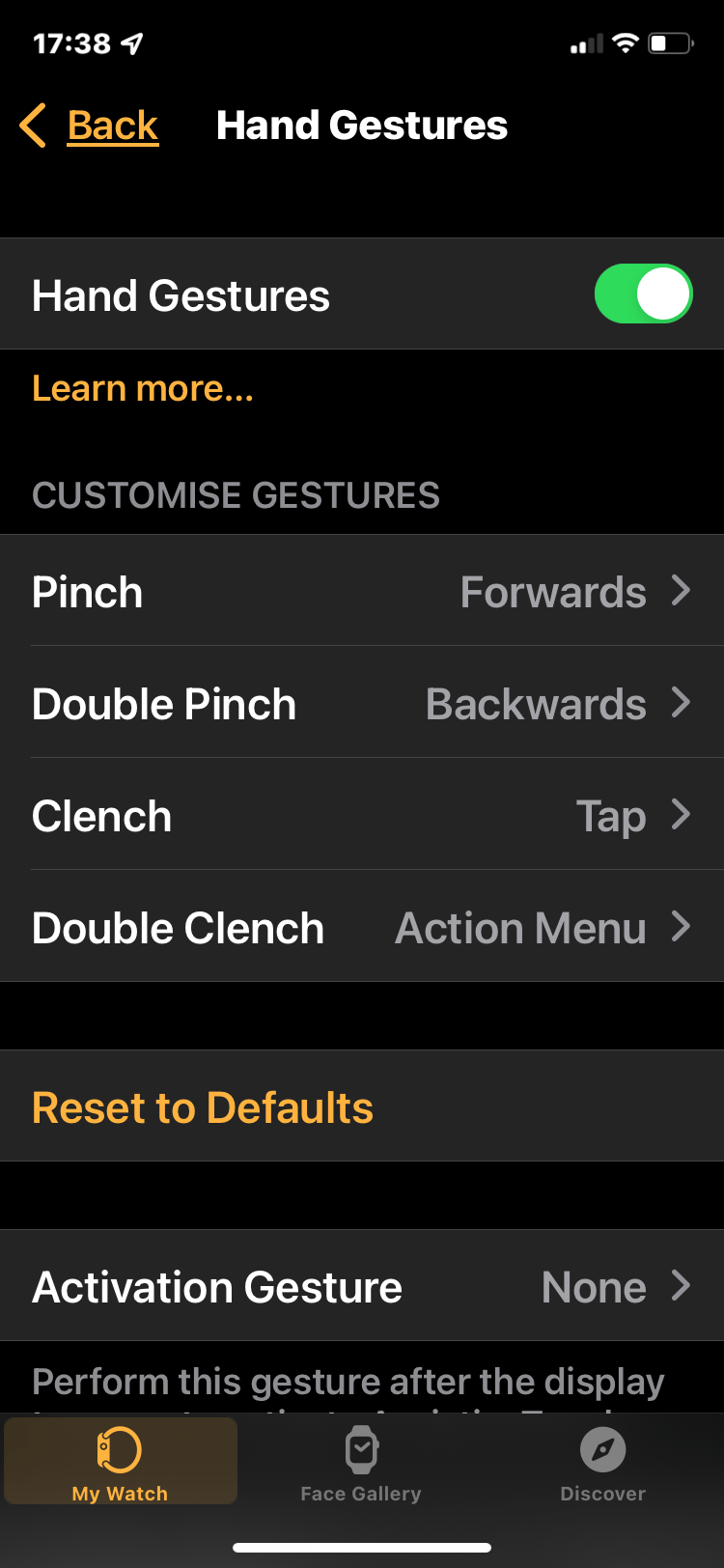Open Activation Gesture options
This screenshot has width=724, height=1568.
(x=362, y=1286)
